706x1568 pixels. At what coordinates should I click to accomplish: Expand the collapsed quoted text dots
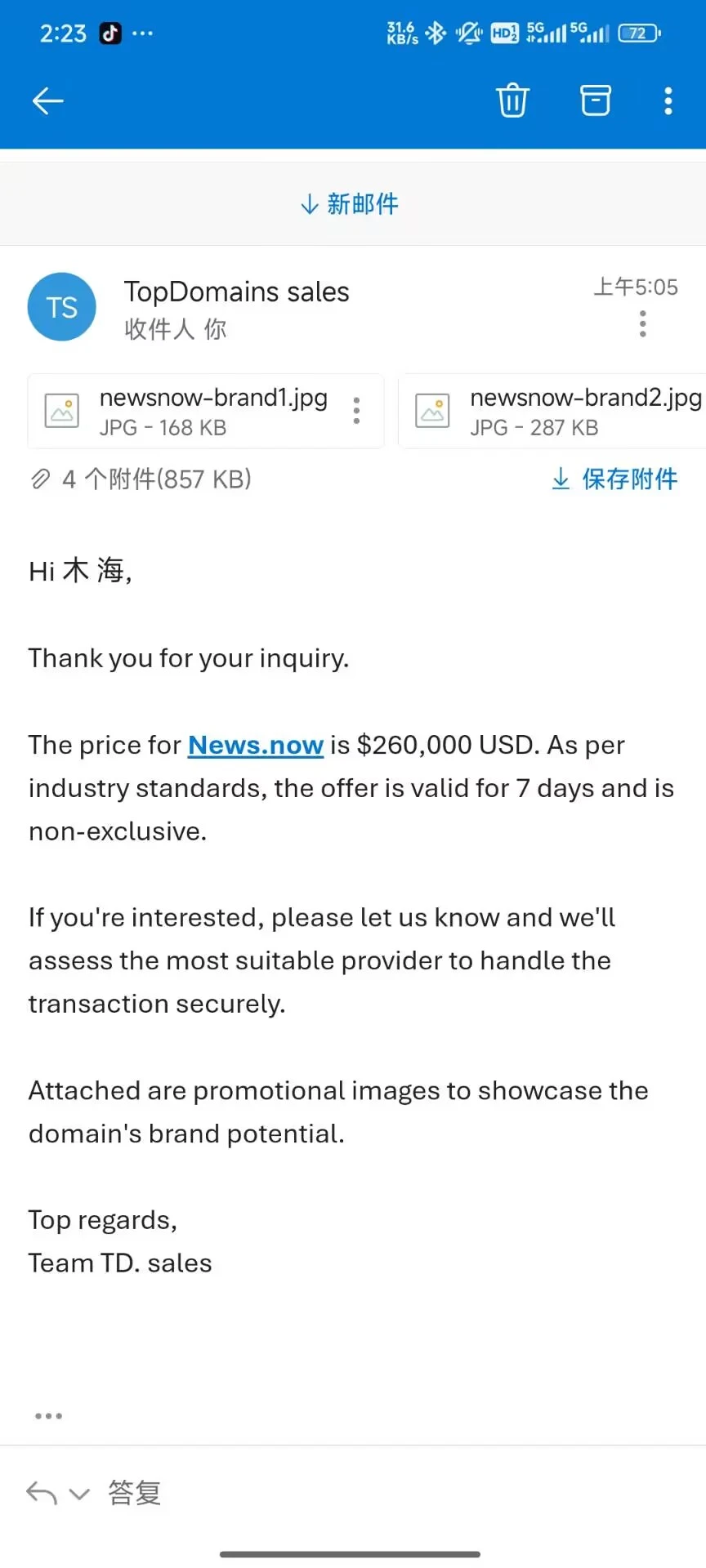coord(48,1416)
